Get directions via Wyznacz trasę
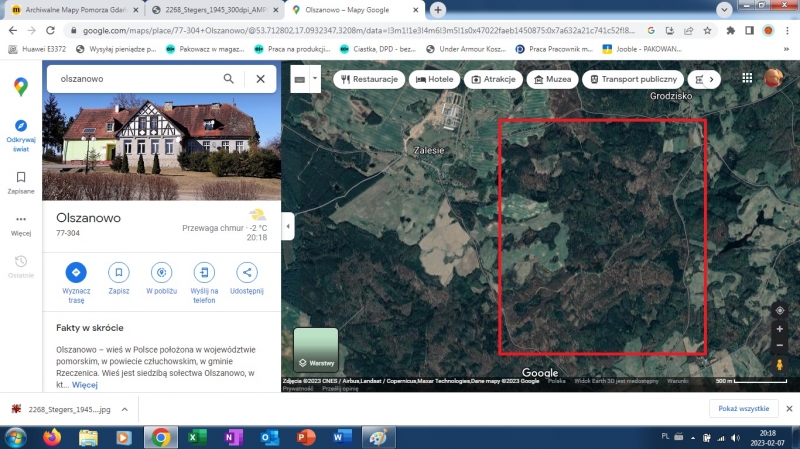Screen dimensions: 800x449 [x=76, y=272]
